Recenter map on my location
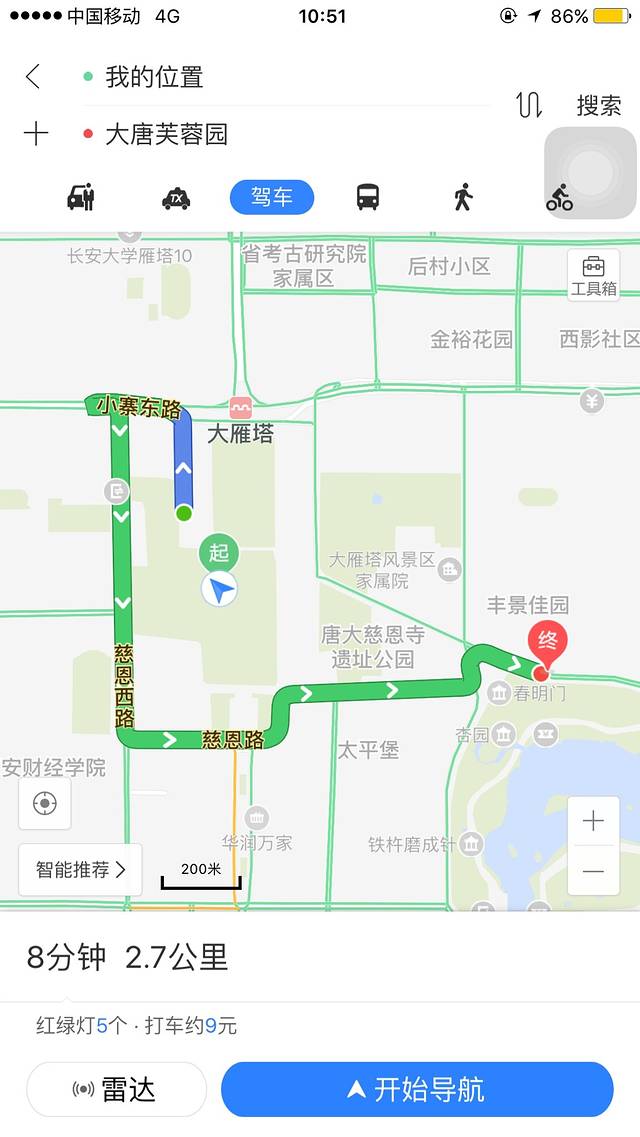This screenshot has height=1137, width=640. 45,804
